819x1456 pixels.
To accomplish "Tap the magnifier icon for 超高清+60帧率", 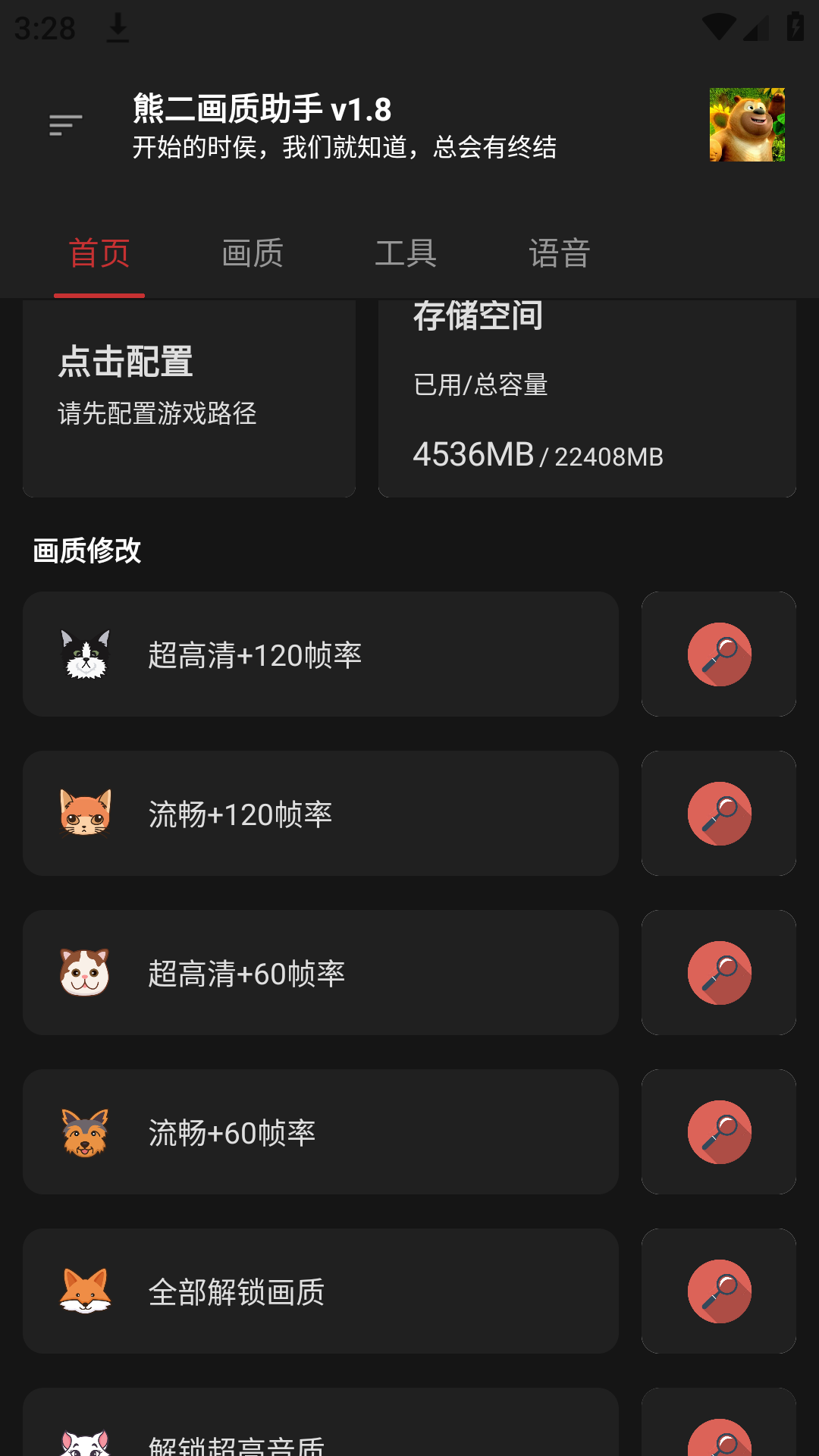I will point(719,972).
